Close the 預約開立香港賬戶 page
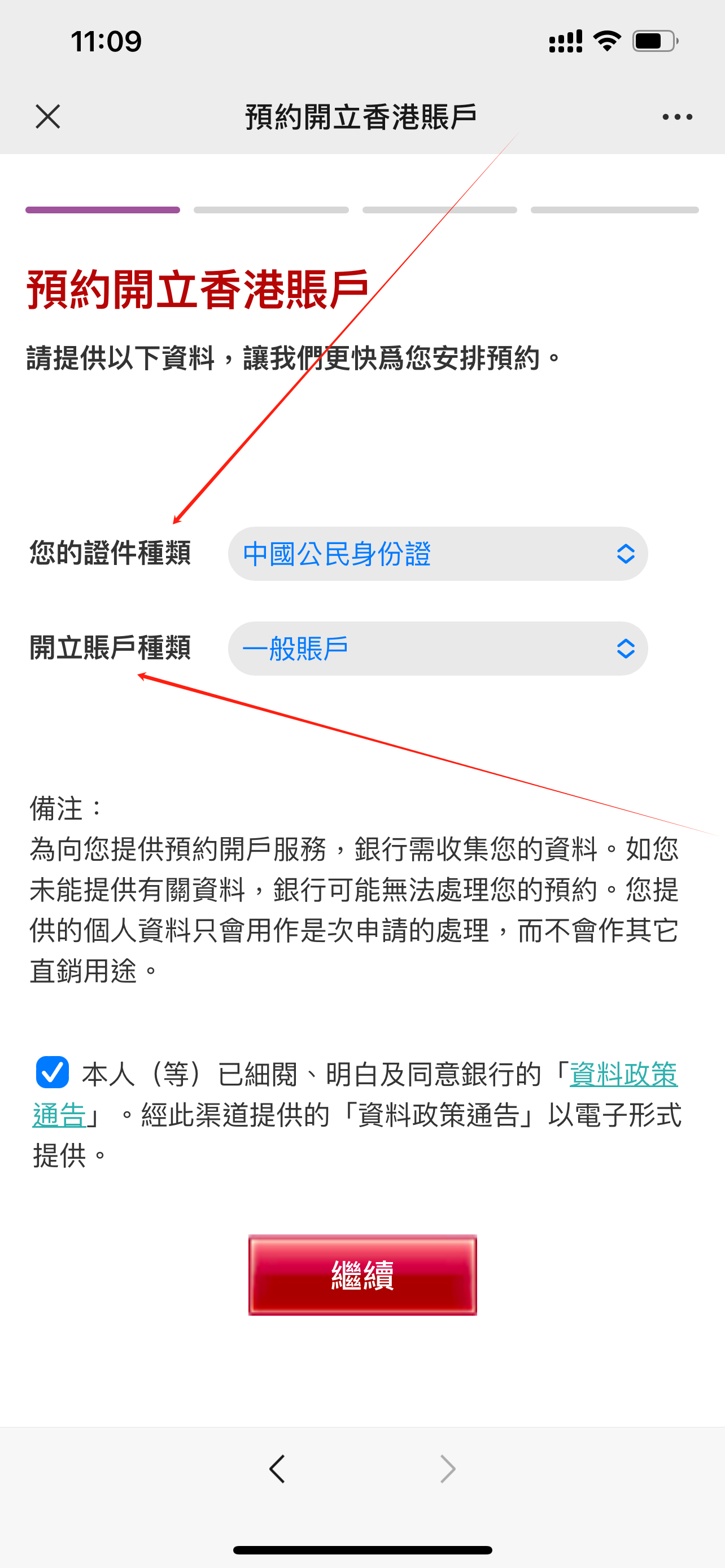The image size is (725, 1568). [47, 116]
